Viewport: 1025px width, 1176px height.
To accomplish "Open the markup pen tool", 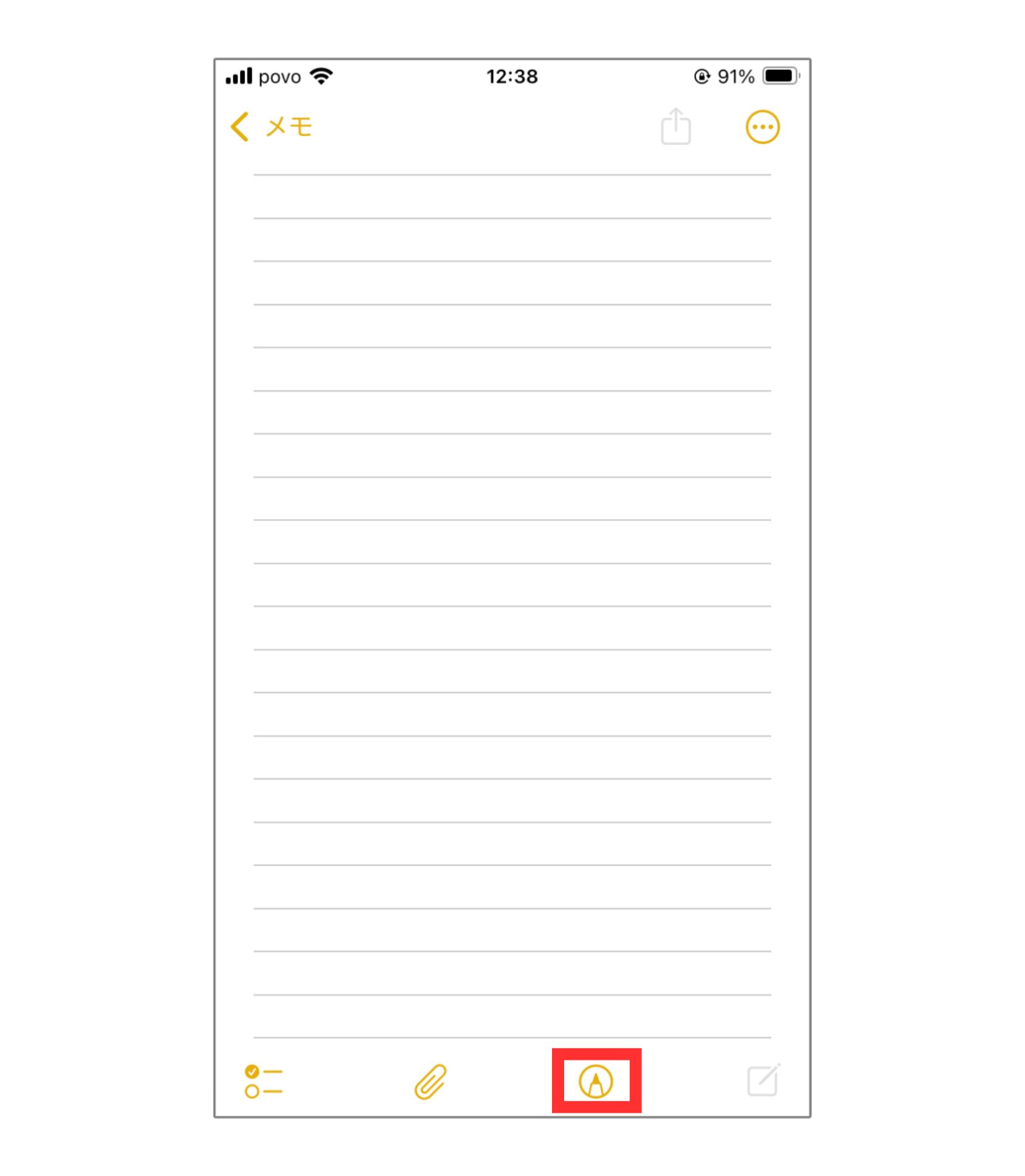I will pyautogui.click(x=596, y=1081).
